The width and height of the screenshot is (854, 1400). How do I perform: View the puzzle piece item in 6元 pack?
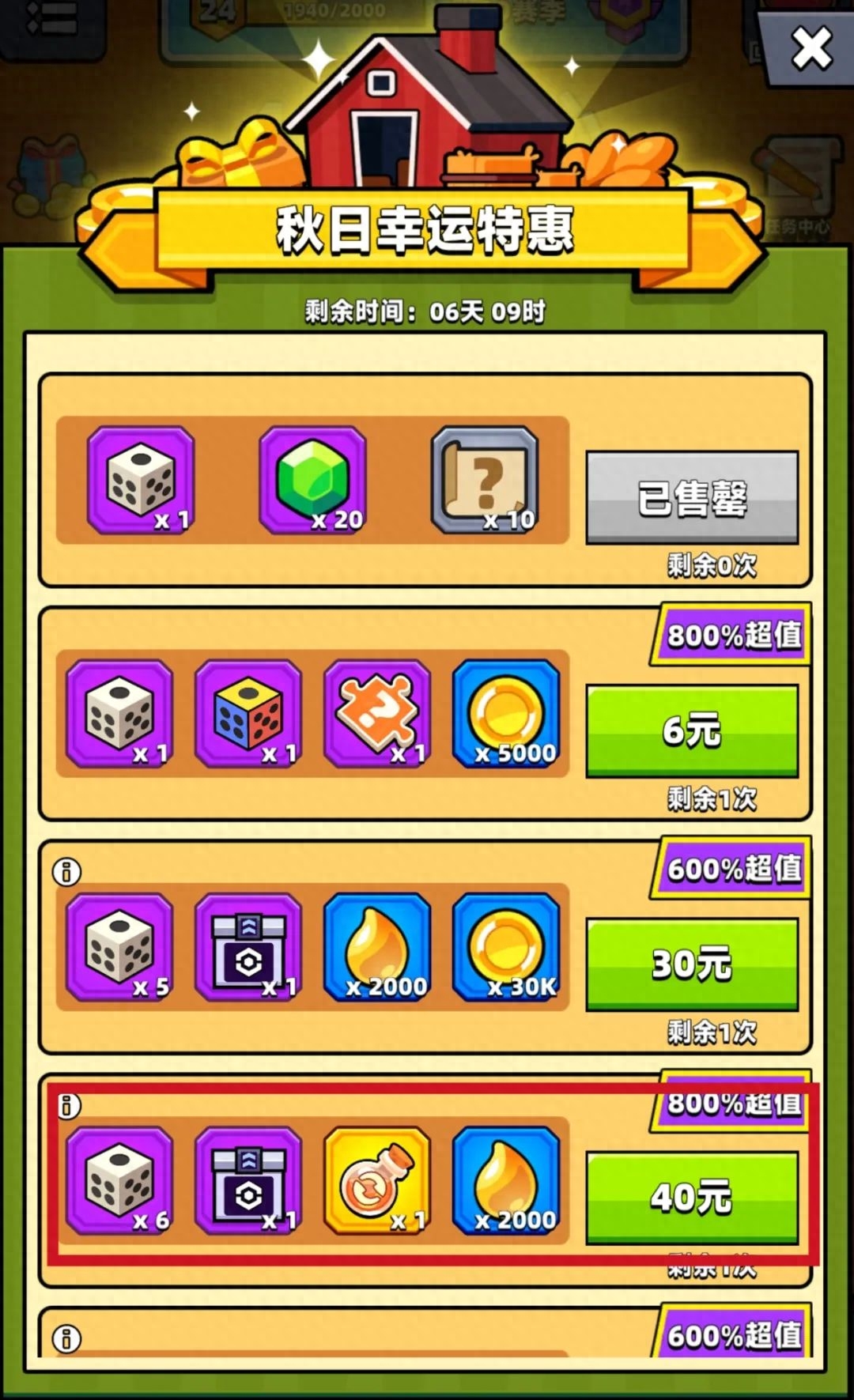tap(377, 714)
